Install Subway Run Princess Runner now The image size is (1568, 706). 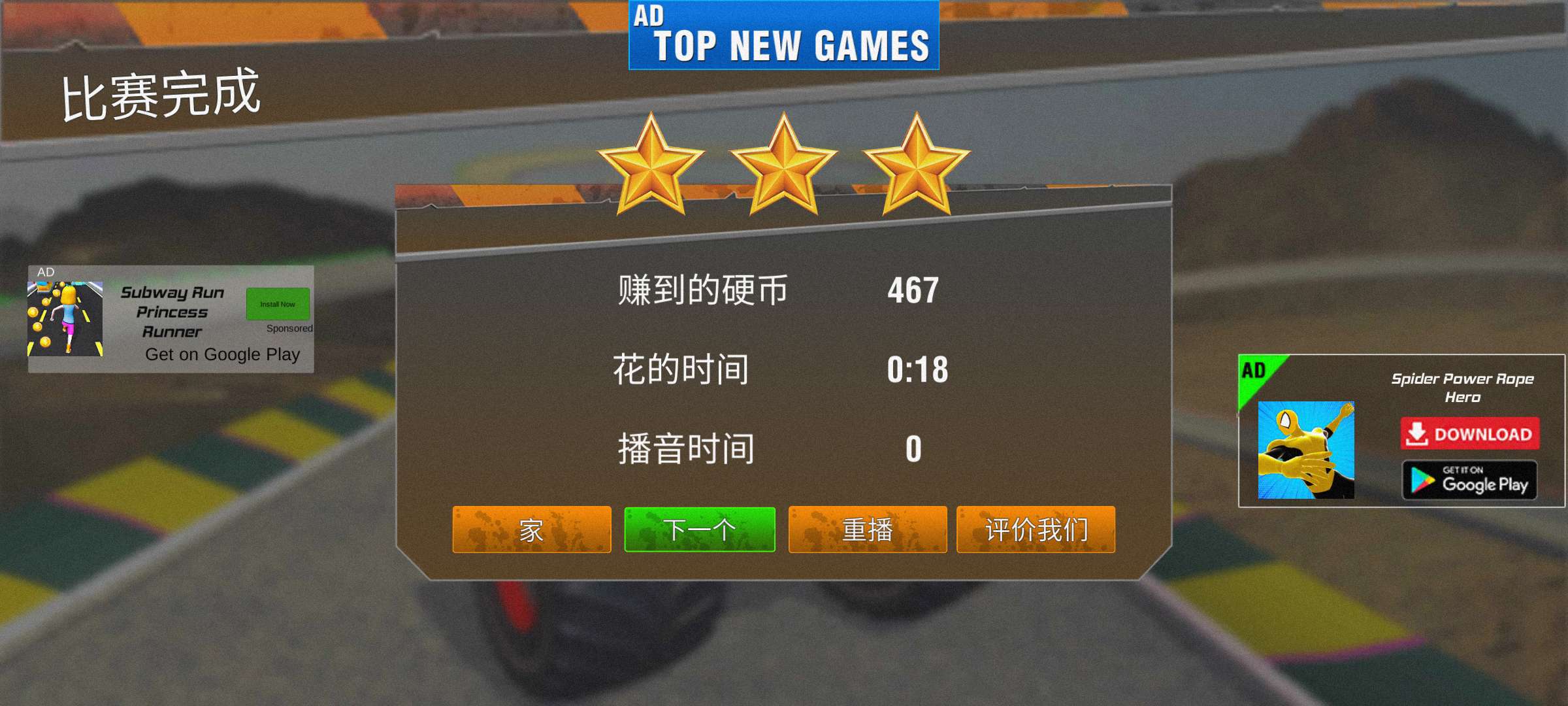click(x=278, y=304)
